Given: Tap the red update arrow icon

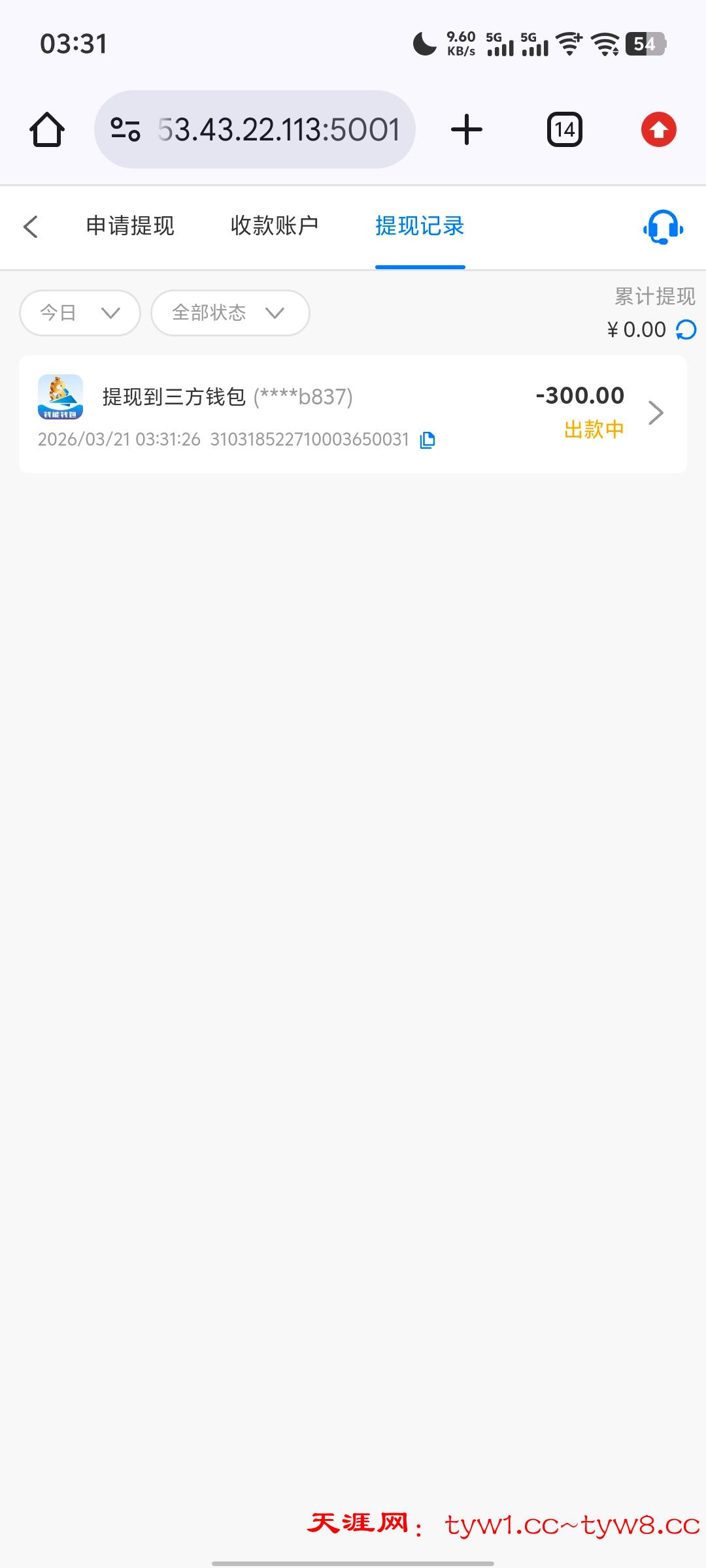Looking at the screenshot, I should 658,129.
